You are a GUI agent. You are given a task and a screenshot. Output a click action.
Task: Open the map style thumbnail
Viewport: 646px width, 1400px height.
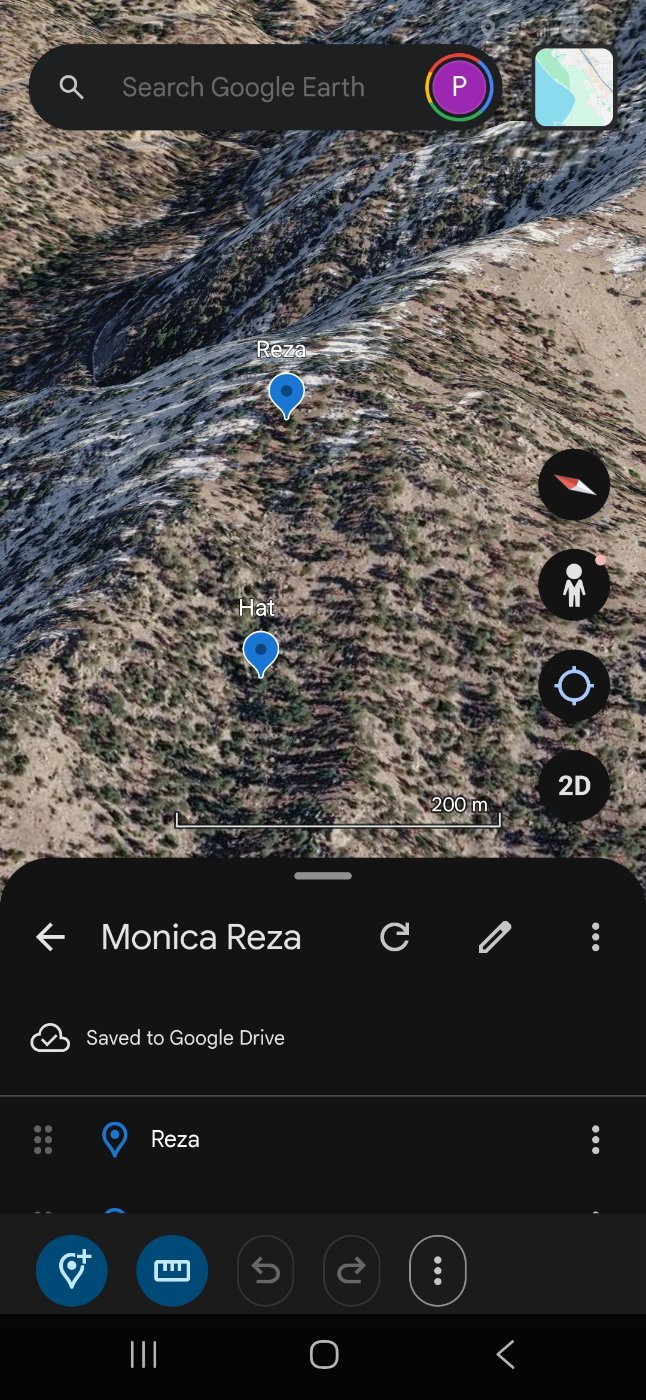tap(574, 88)
